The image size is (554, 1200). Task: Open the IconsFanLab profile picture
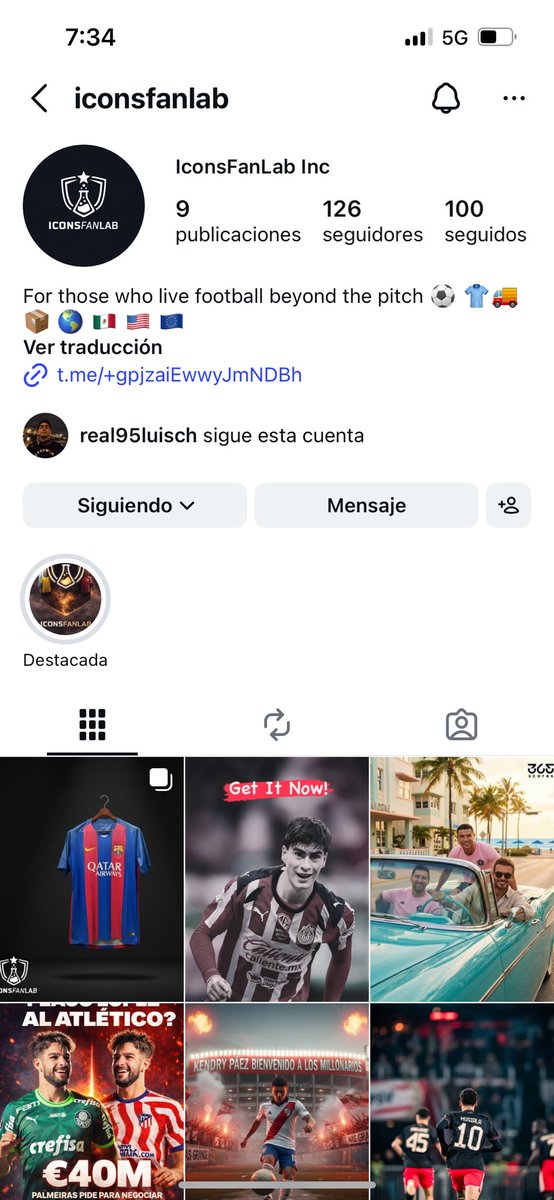(84, 205)
